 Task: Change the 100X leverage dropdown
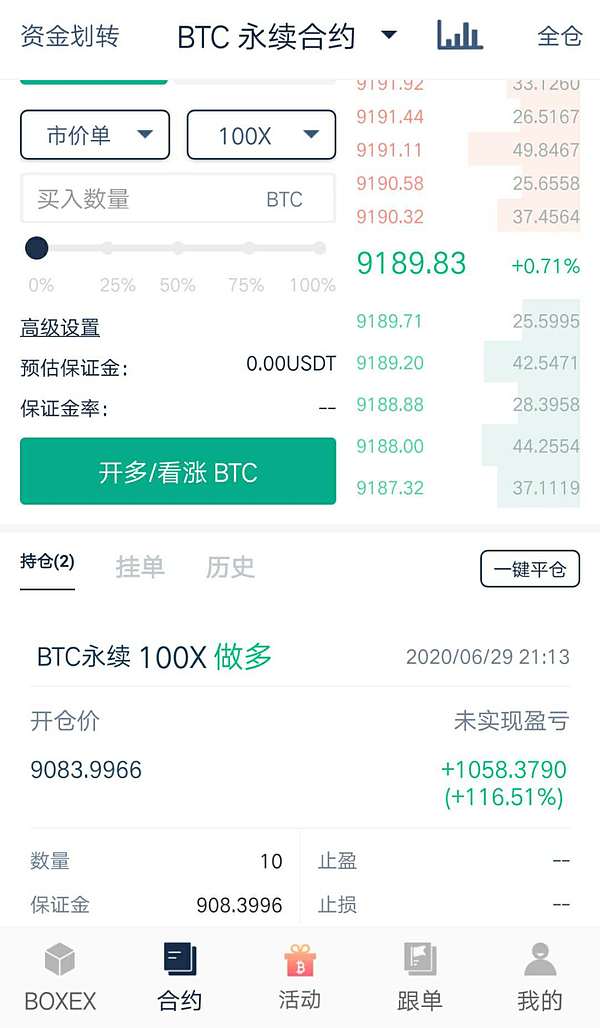[261, 135]
